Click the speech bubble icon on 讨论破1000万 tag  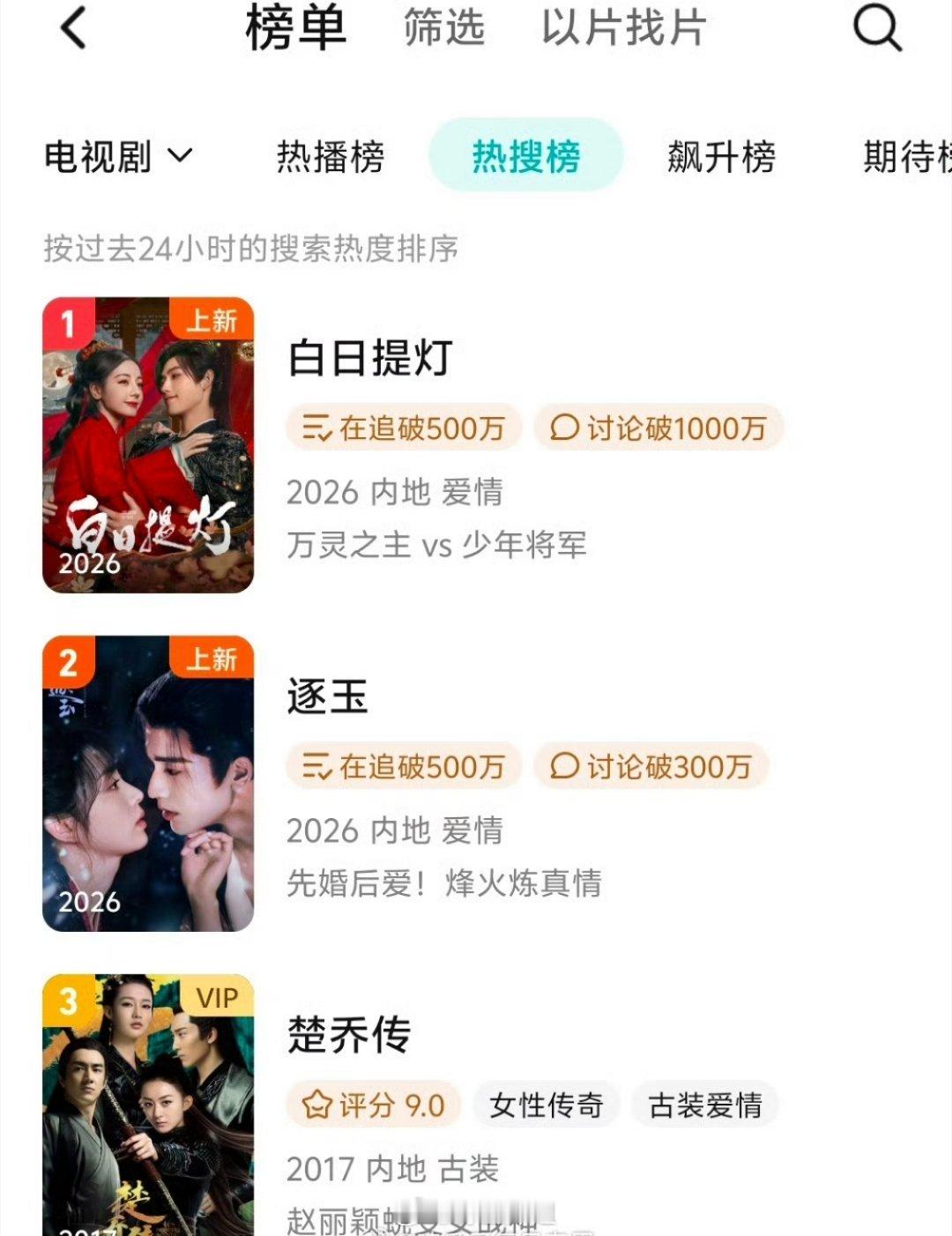click(564, 428)
